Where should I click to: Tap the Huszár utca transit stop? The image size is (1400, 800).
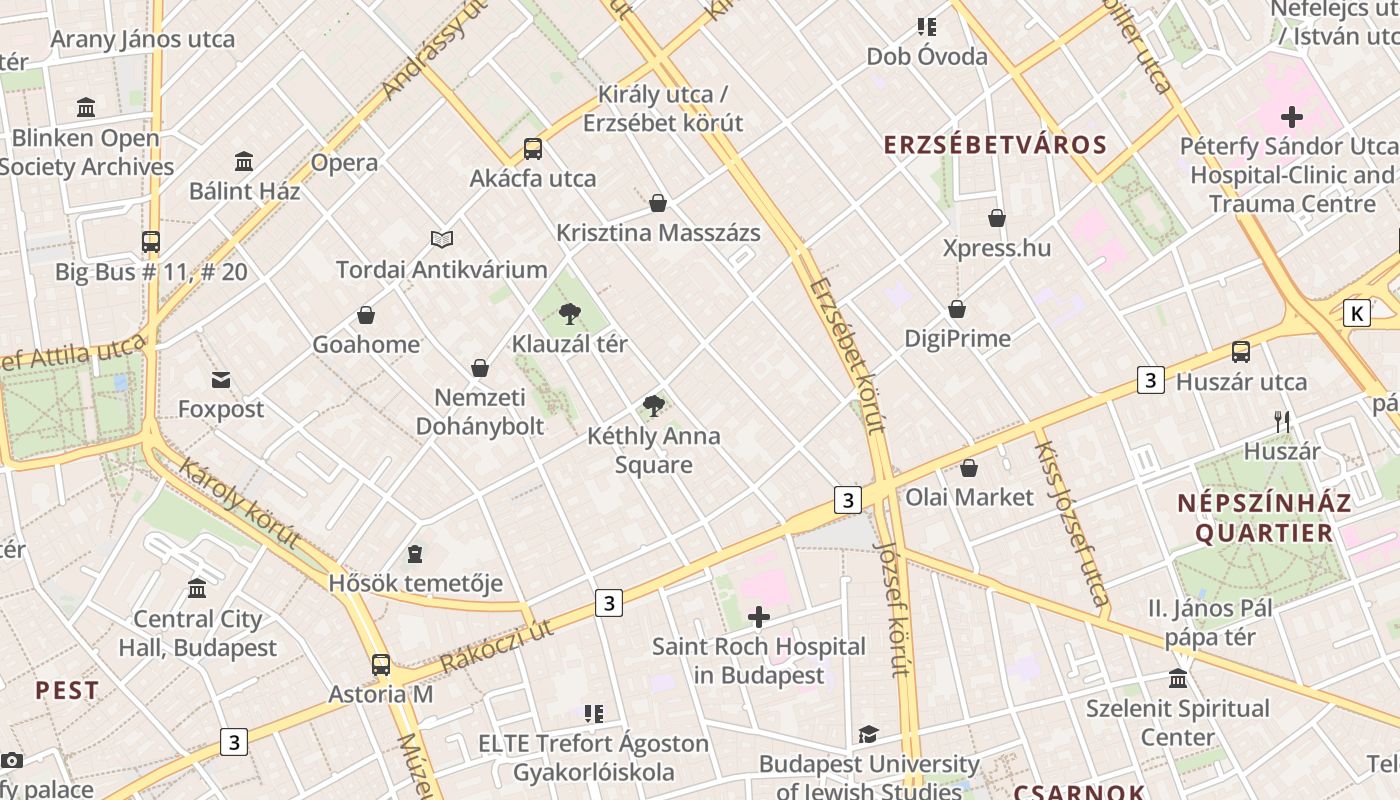click(1241, 352)
